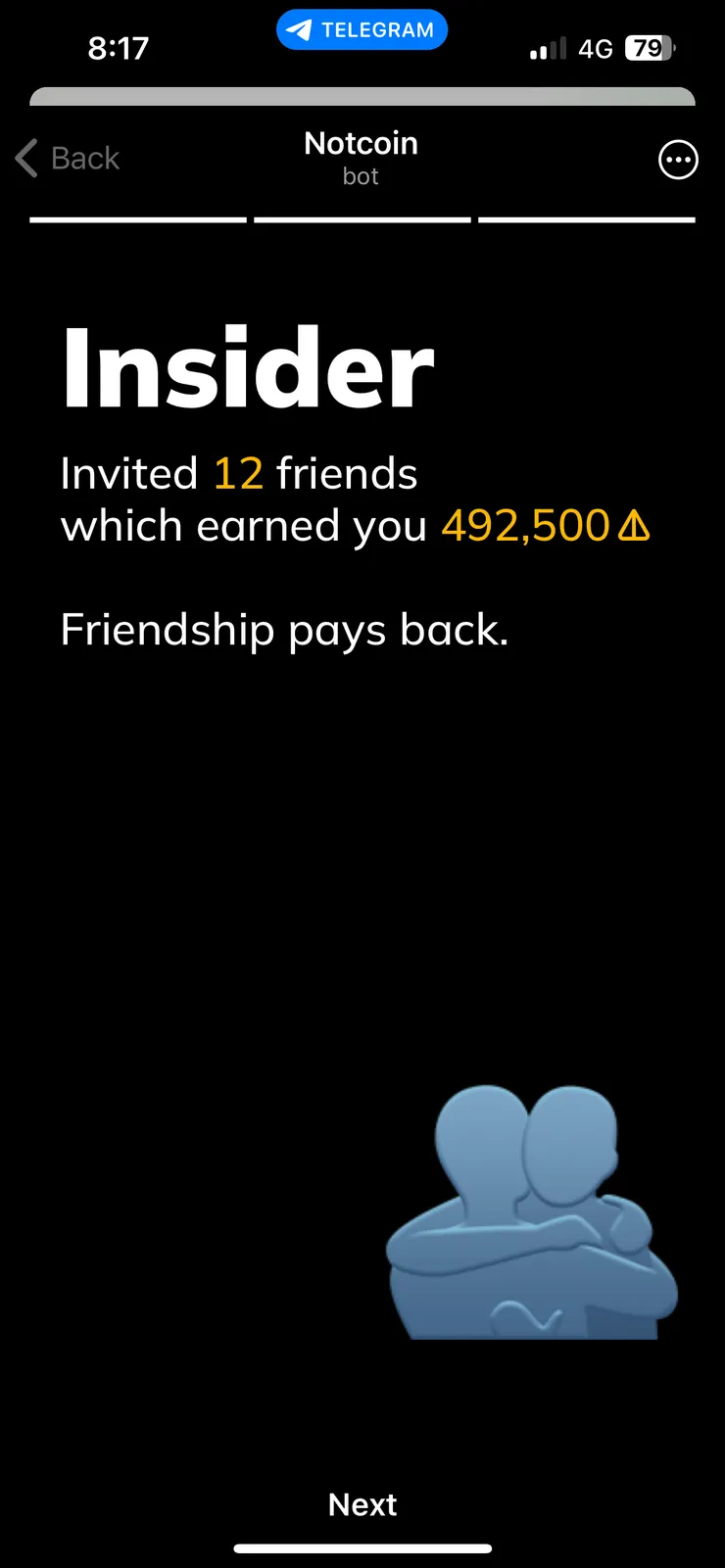Return to Telegram via status bar pill
Viewport: 725px width, 1568px height.
[x=362, y=30]
